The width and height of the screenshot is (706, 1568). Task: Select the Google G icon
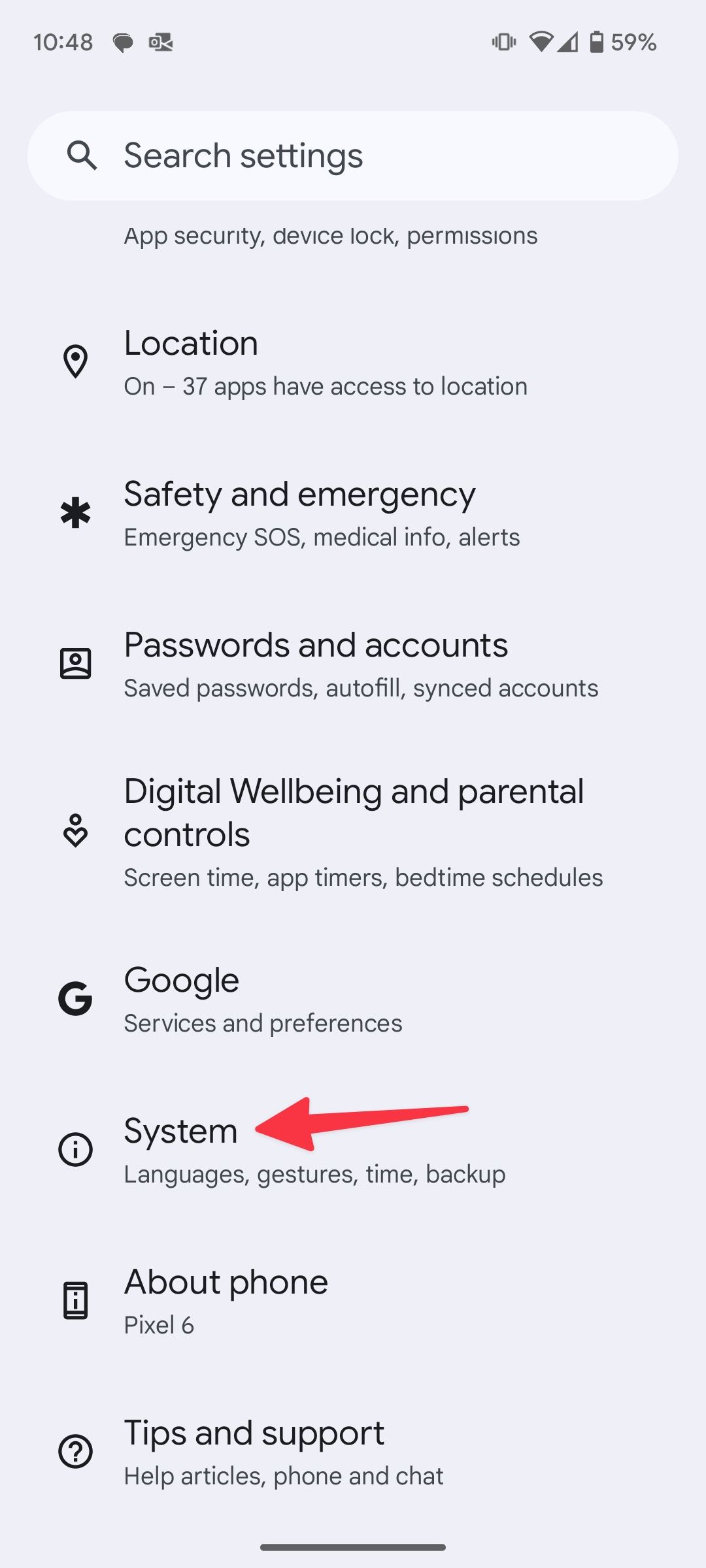coord(75,998)
